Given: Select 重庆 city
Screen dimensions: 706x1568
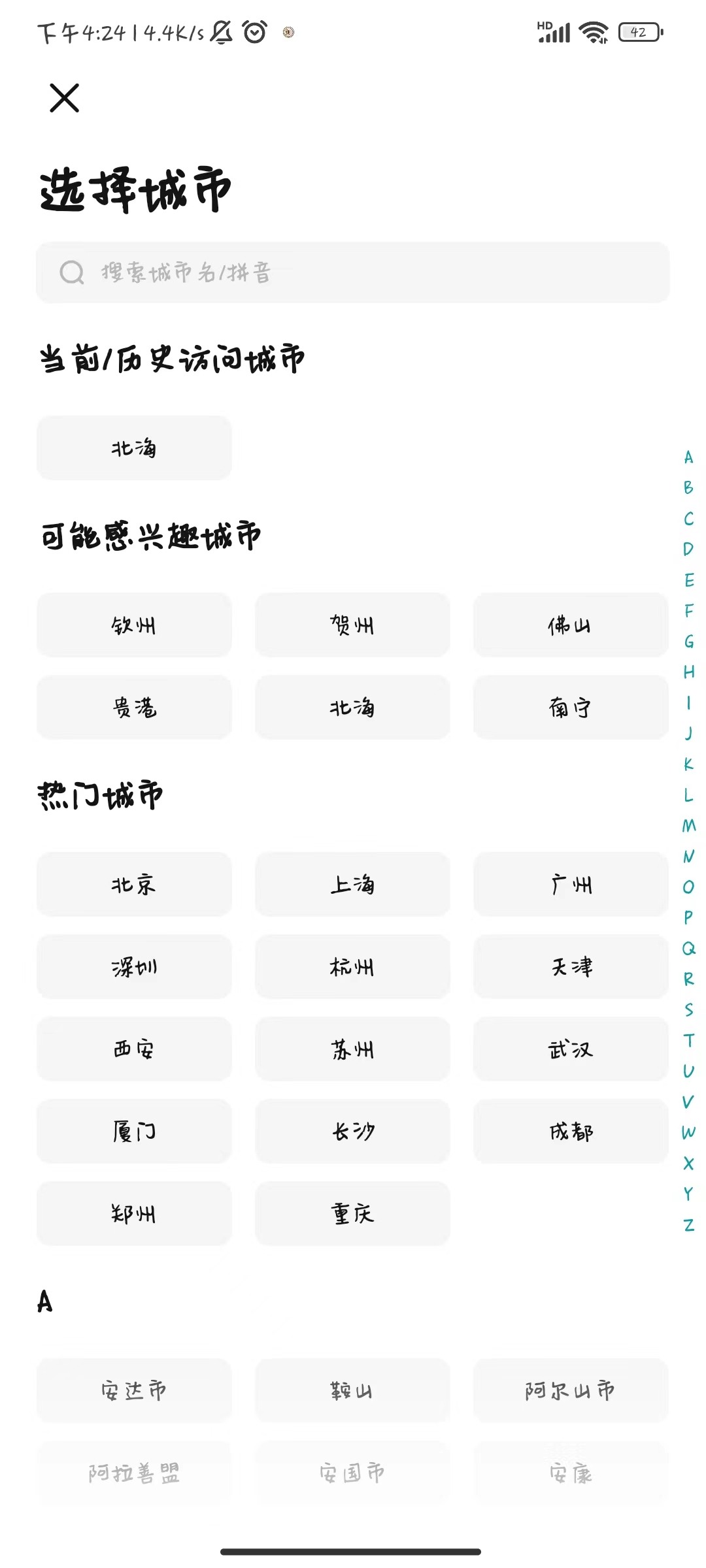Looking at the screenshot, I should pos(352,1214).
